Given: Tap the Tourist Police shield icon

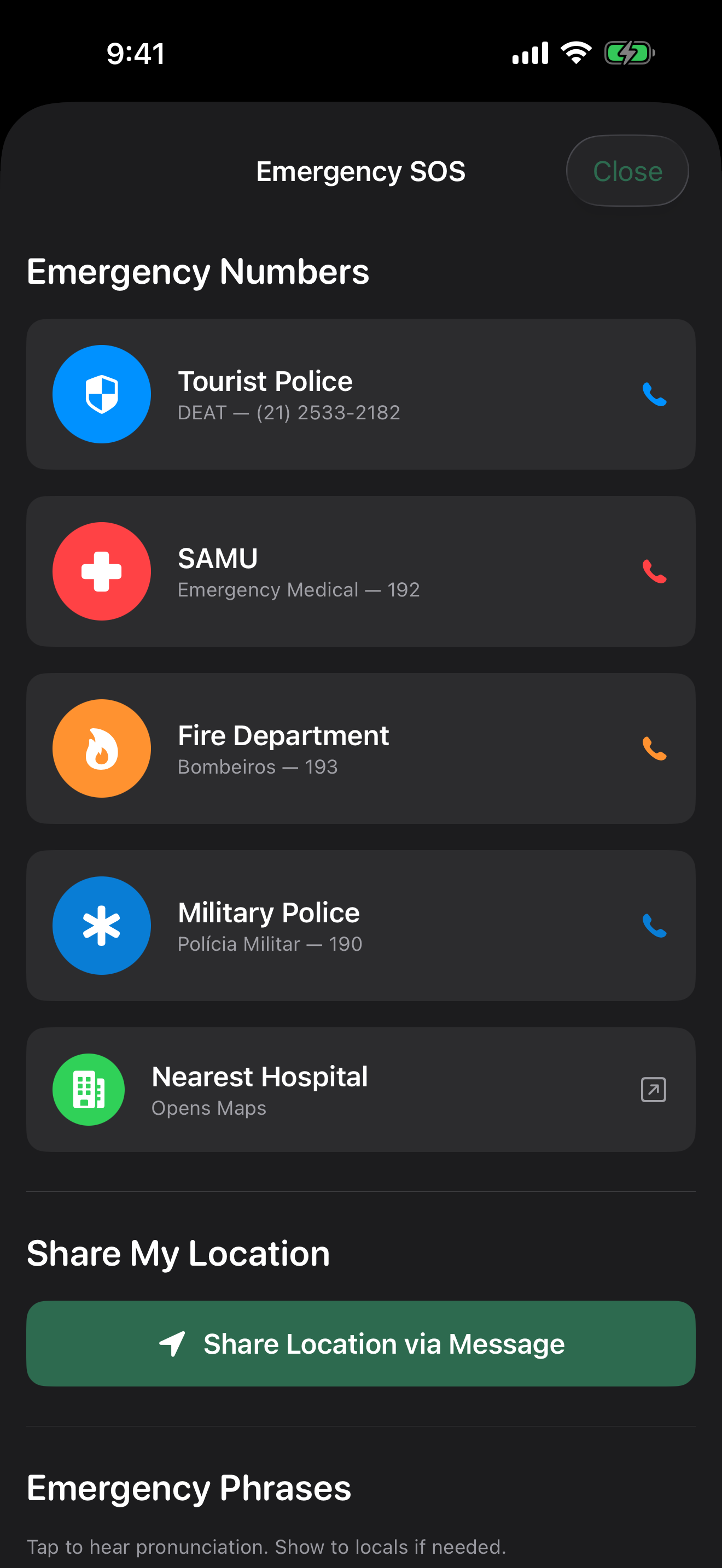Looking at the screenshot, I should 102,393.
